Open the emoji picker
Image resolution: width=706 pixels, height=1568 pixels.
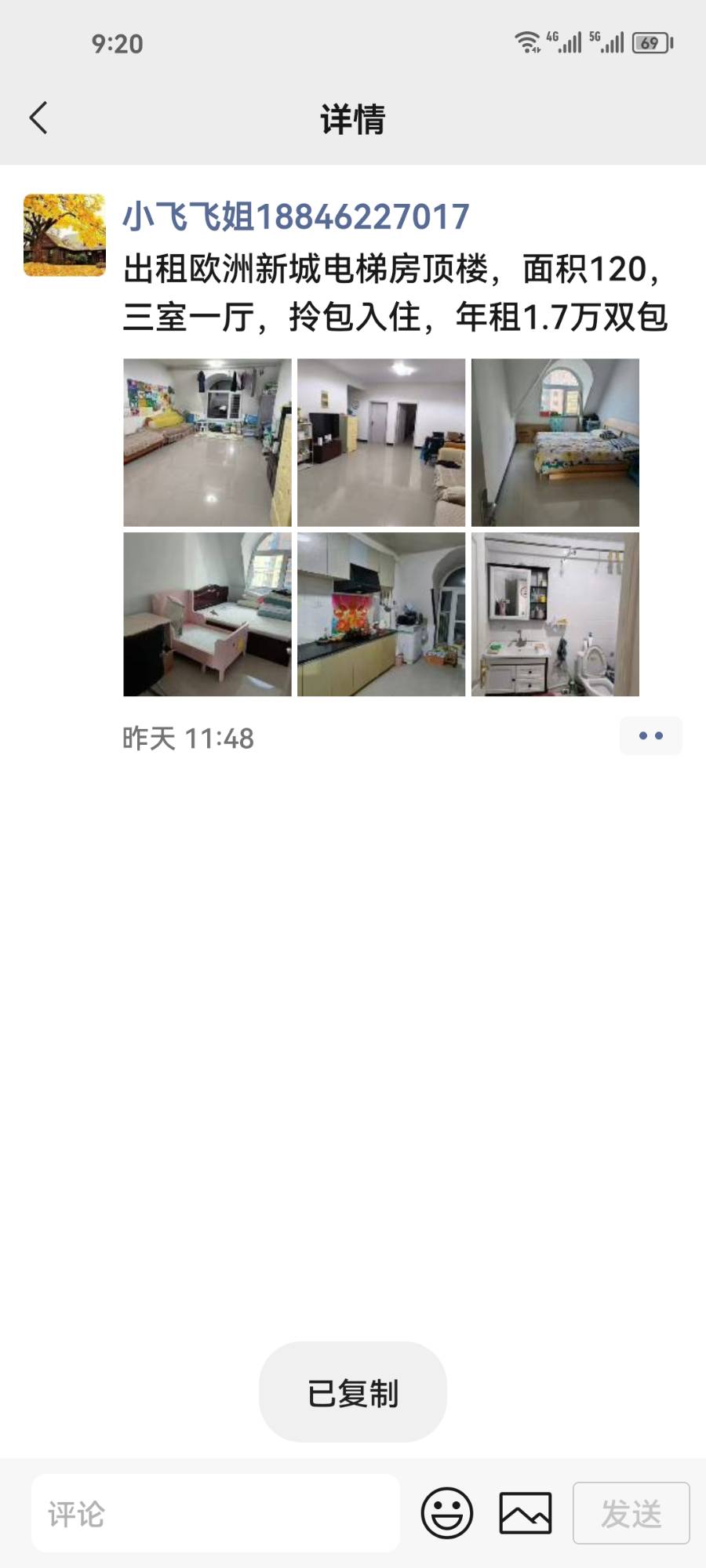click(447, 1513)
